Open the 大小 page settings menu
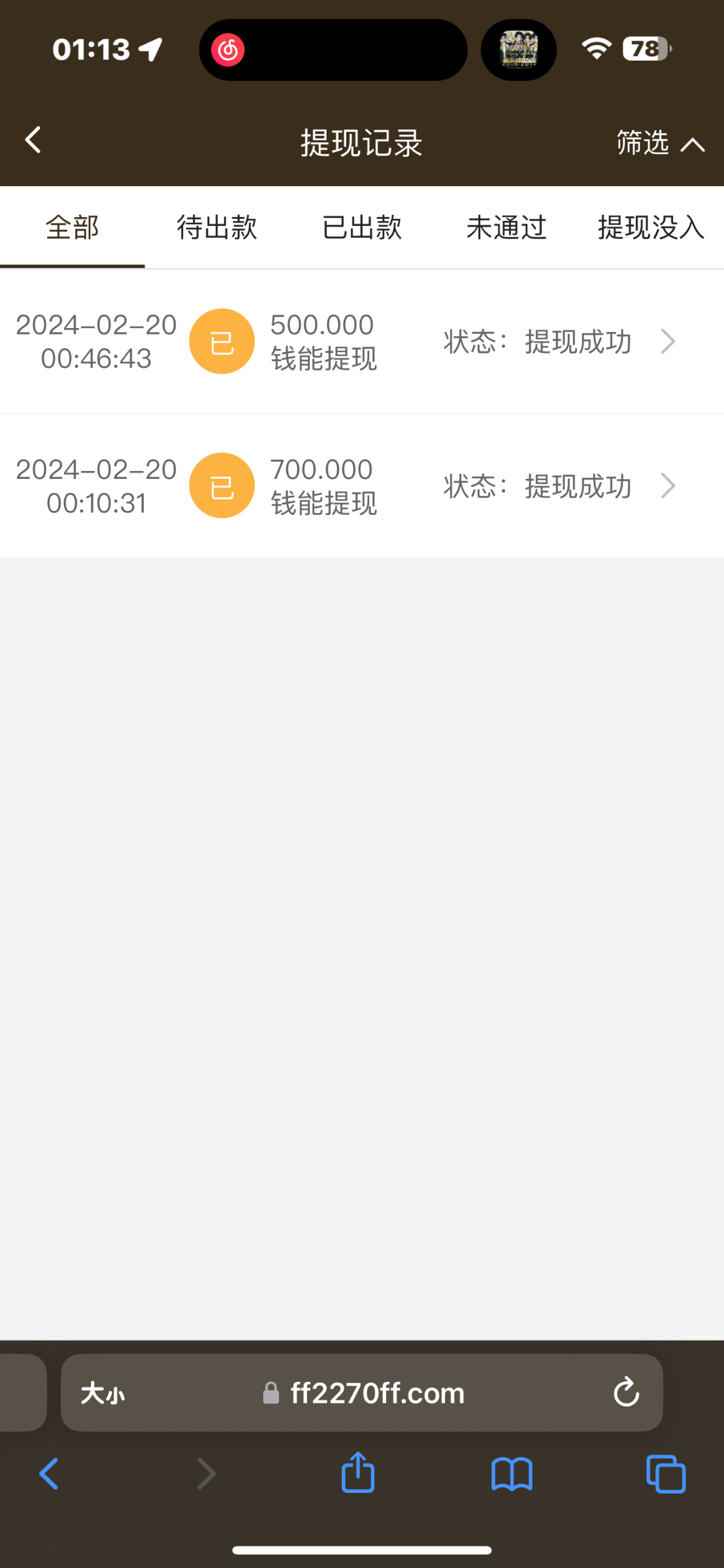This screenshot has height=1568, width=724. [103, 1394]
